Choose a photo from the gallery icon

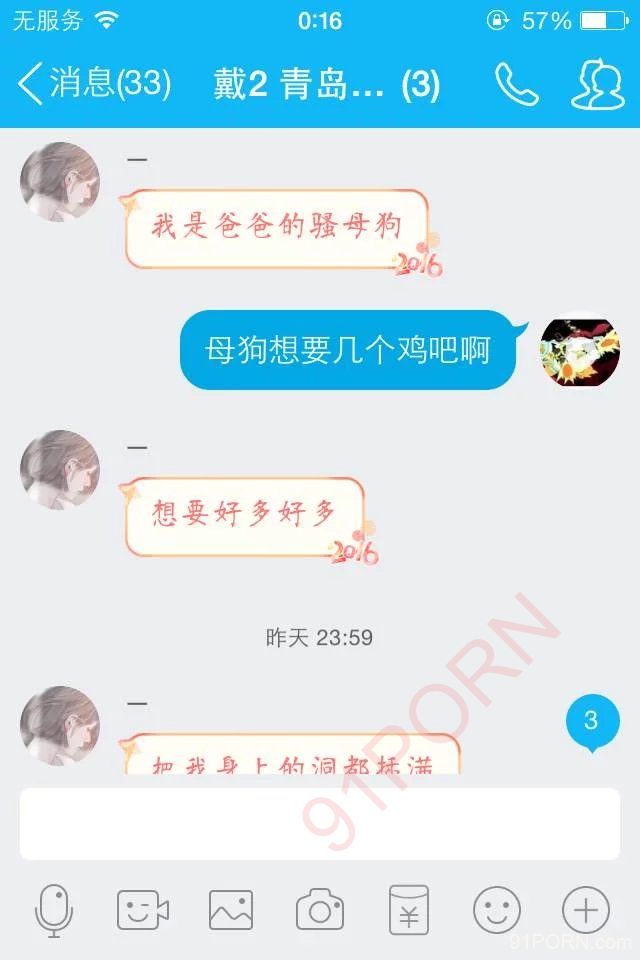[x=231, y=910]
